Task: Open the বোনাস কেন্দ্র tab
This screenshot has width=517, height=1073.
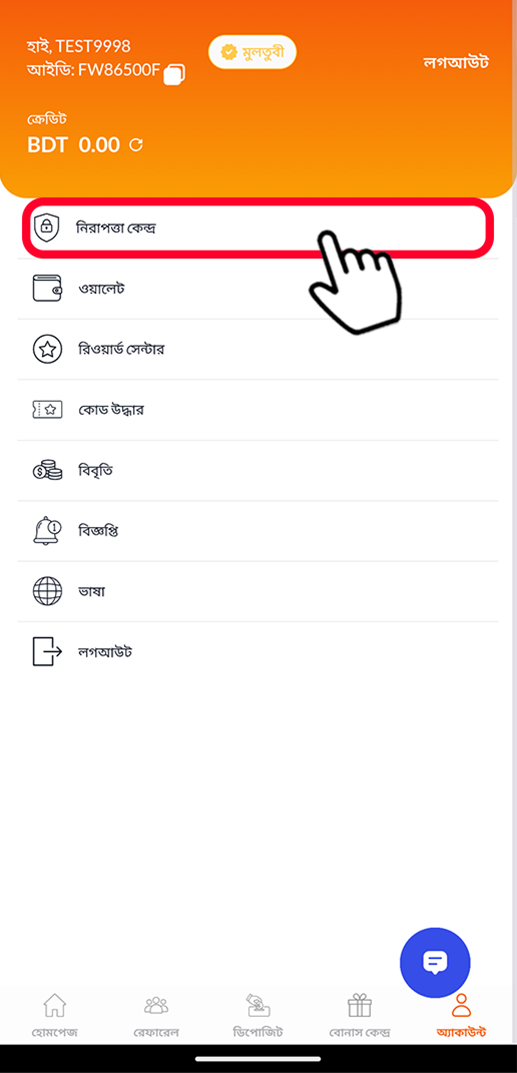Action: coord(359,1016)
